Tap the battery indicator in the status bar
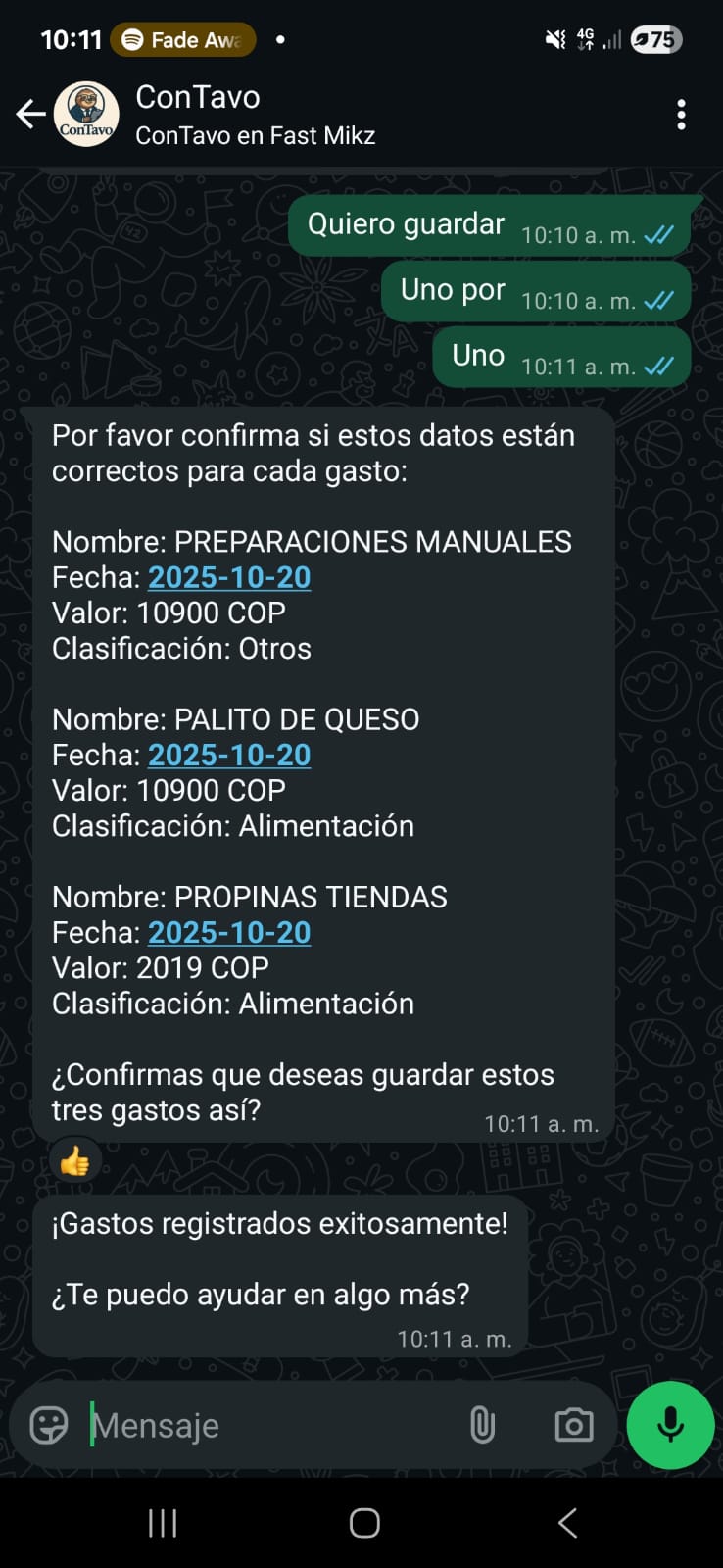Screen dimensions: 723x1568 [x=654, y=39]
